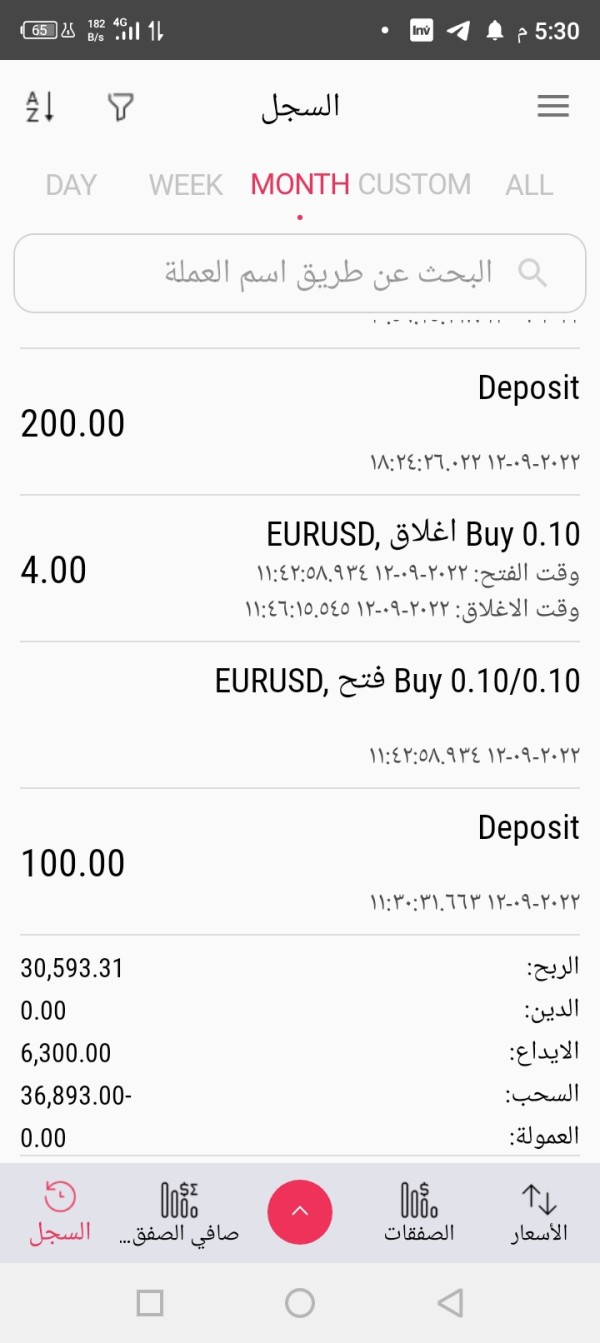Open the hamburger drawer menu
The image size is (600, 1343).
coord(553,106)
